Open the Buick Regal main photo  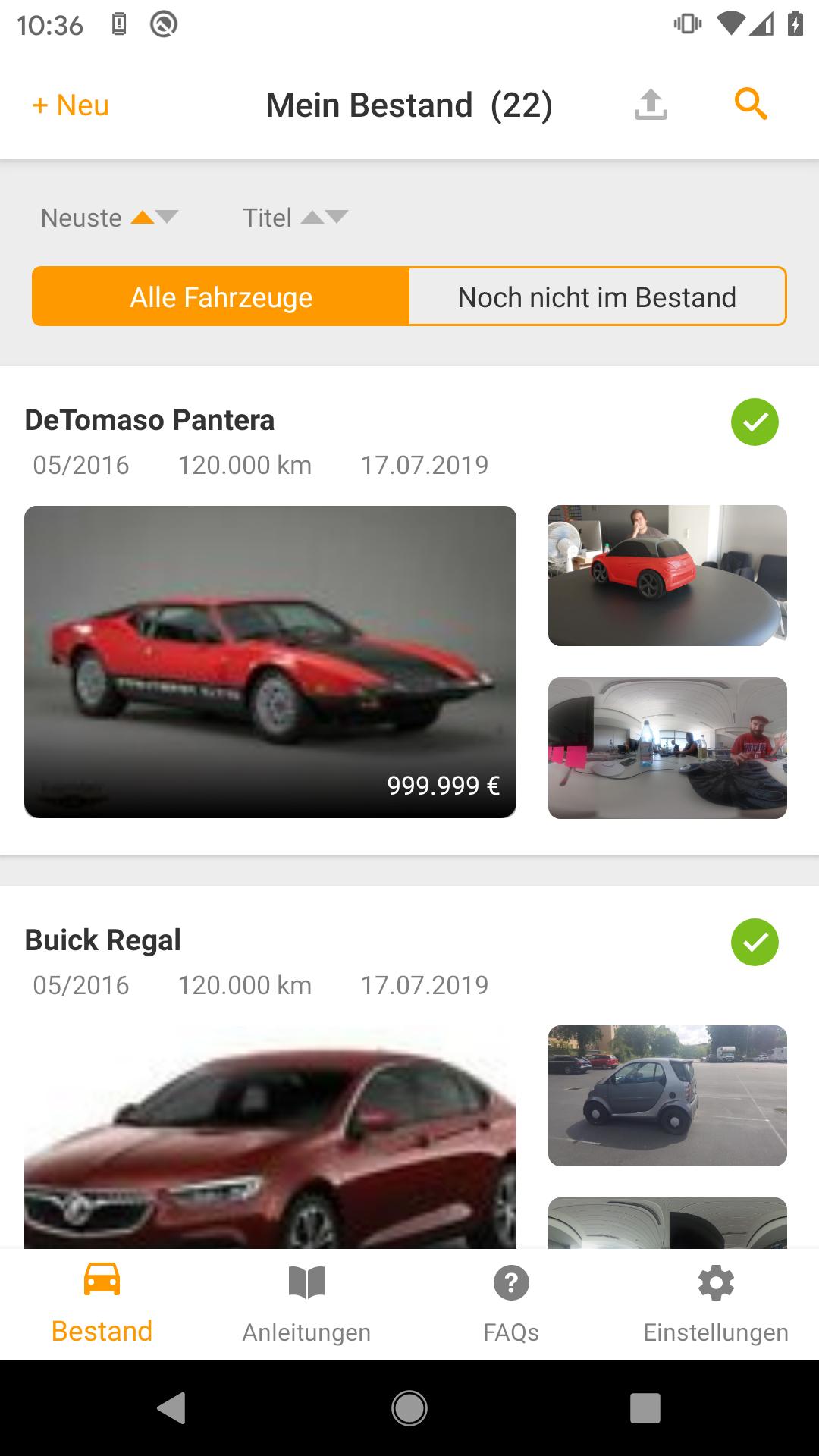point(270,1137)
